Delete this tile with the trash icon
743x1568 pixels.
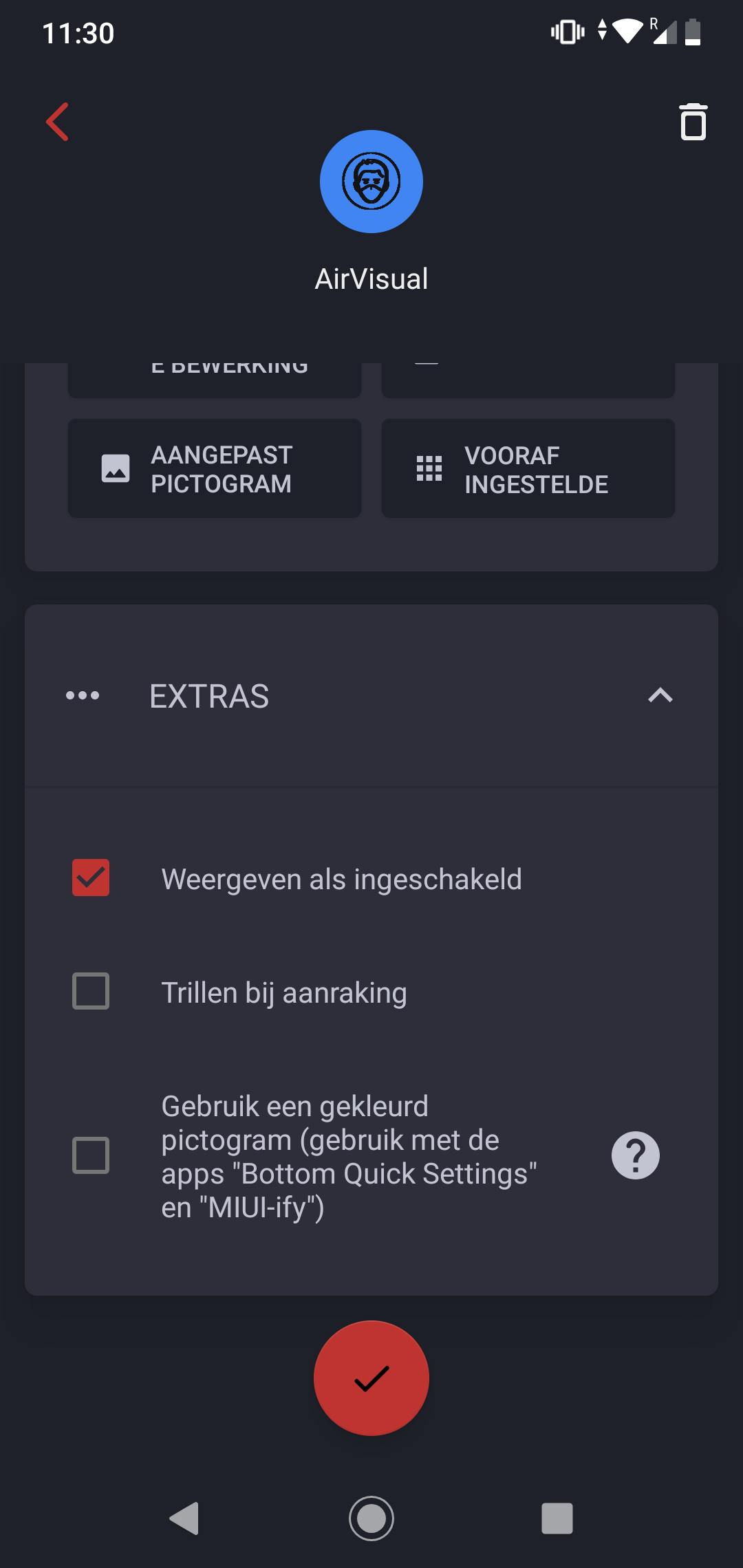(693, 122)
